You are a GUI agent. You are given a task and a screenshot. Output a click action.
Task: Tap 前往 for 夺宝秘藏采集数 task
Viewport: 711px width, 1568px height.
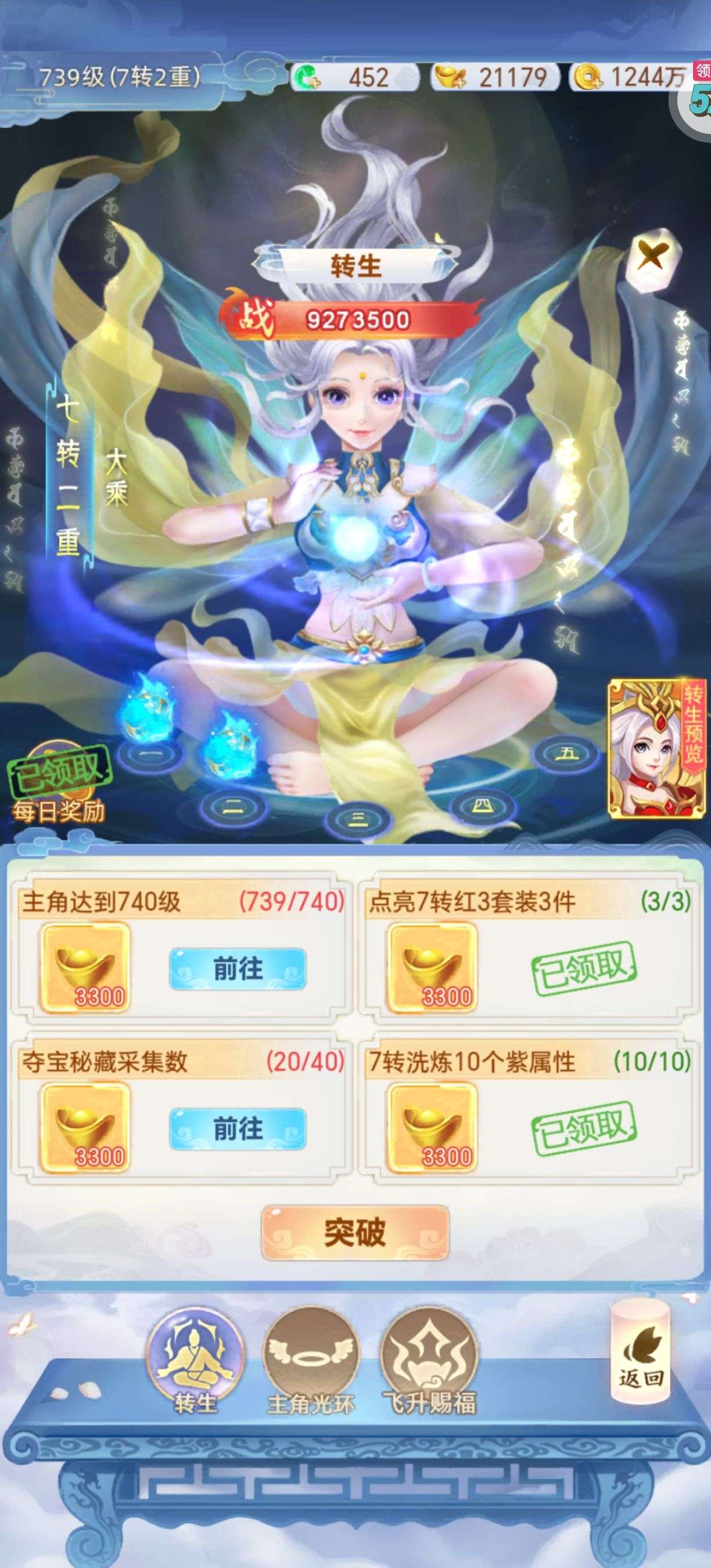click(238, 1128)
